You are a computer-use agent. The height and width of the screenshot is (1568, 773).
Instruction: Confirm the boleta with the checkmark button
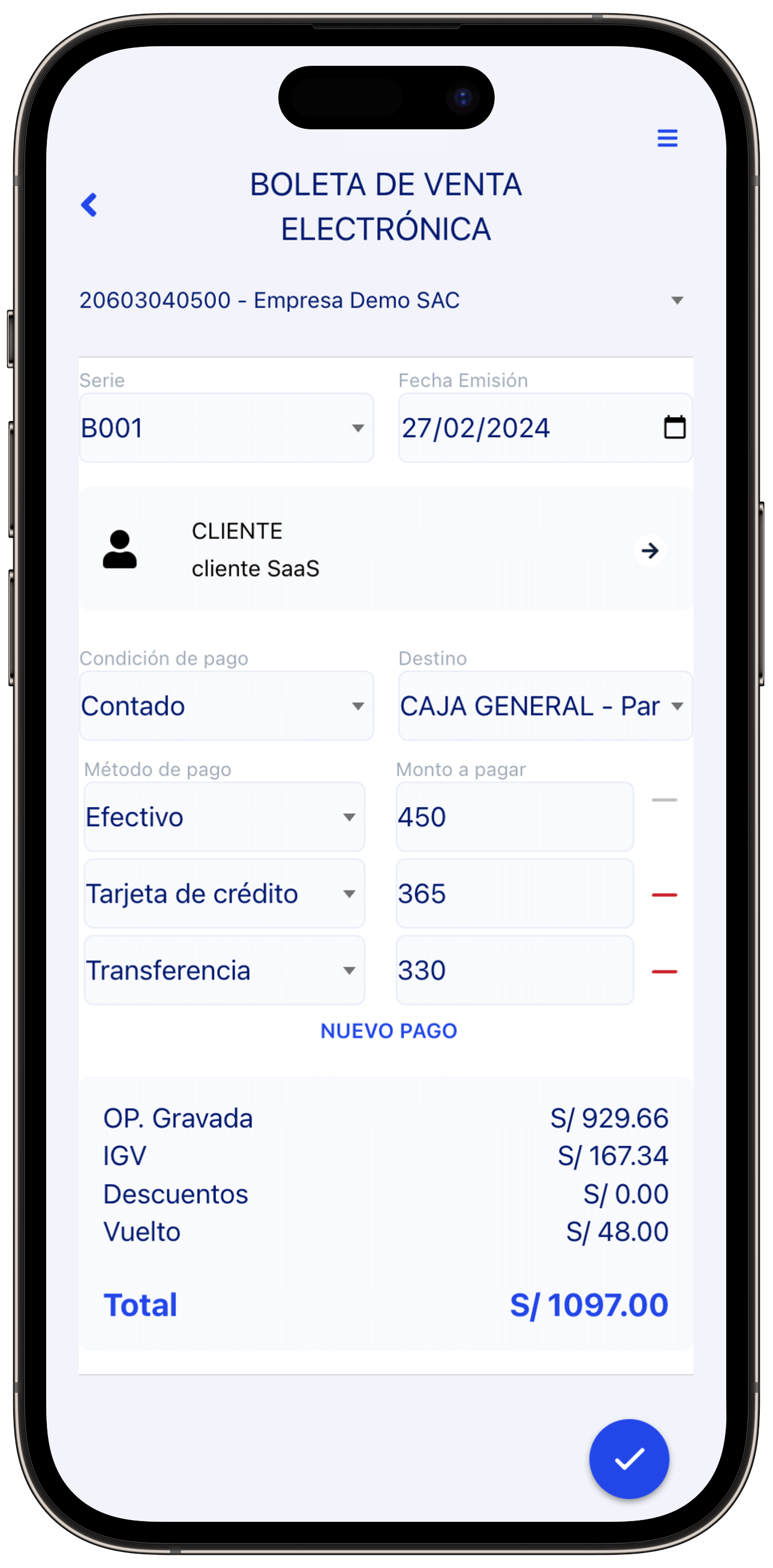pyautogui.click(x=628, y=1458)
